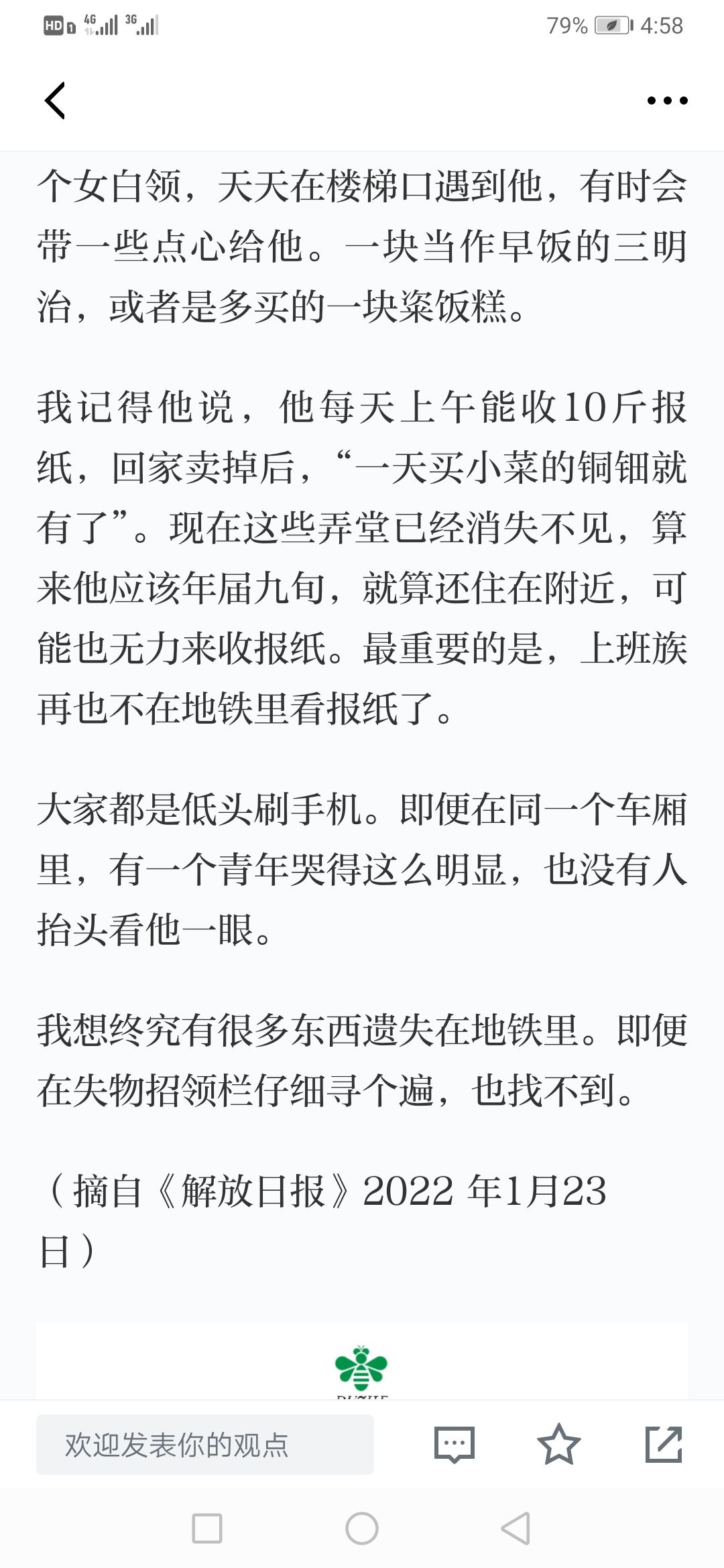Tap the 欢迎发表你的观点 comment field
This screenshot has height=1568, width=724.
coord(205,1445)
